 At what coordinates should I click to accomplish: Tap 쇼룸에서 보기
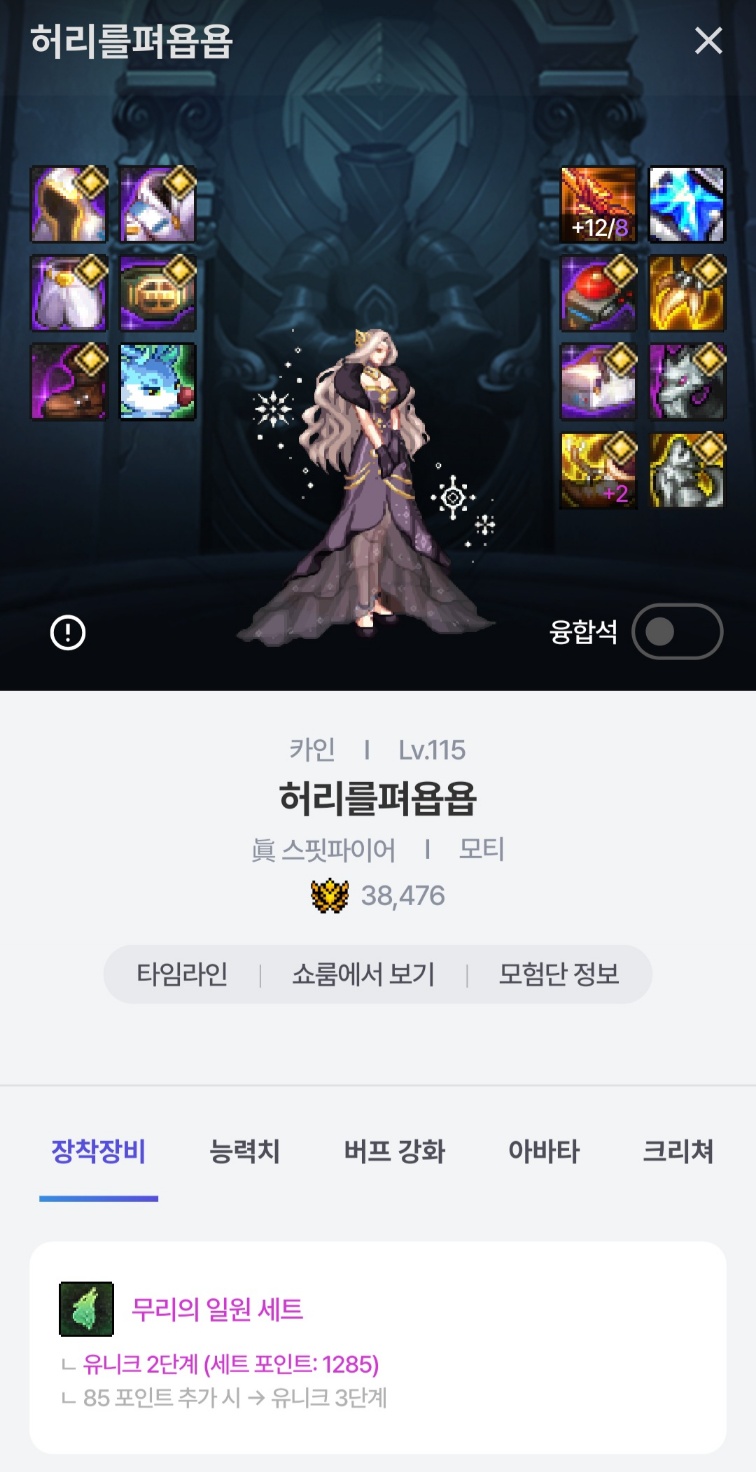click(x=363, y=975)
